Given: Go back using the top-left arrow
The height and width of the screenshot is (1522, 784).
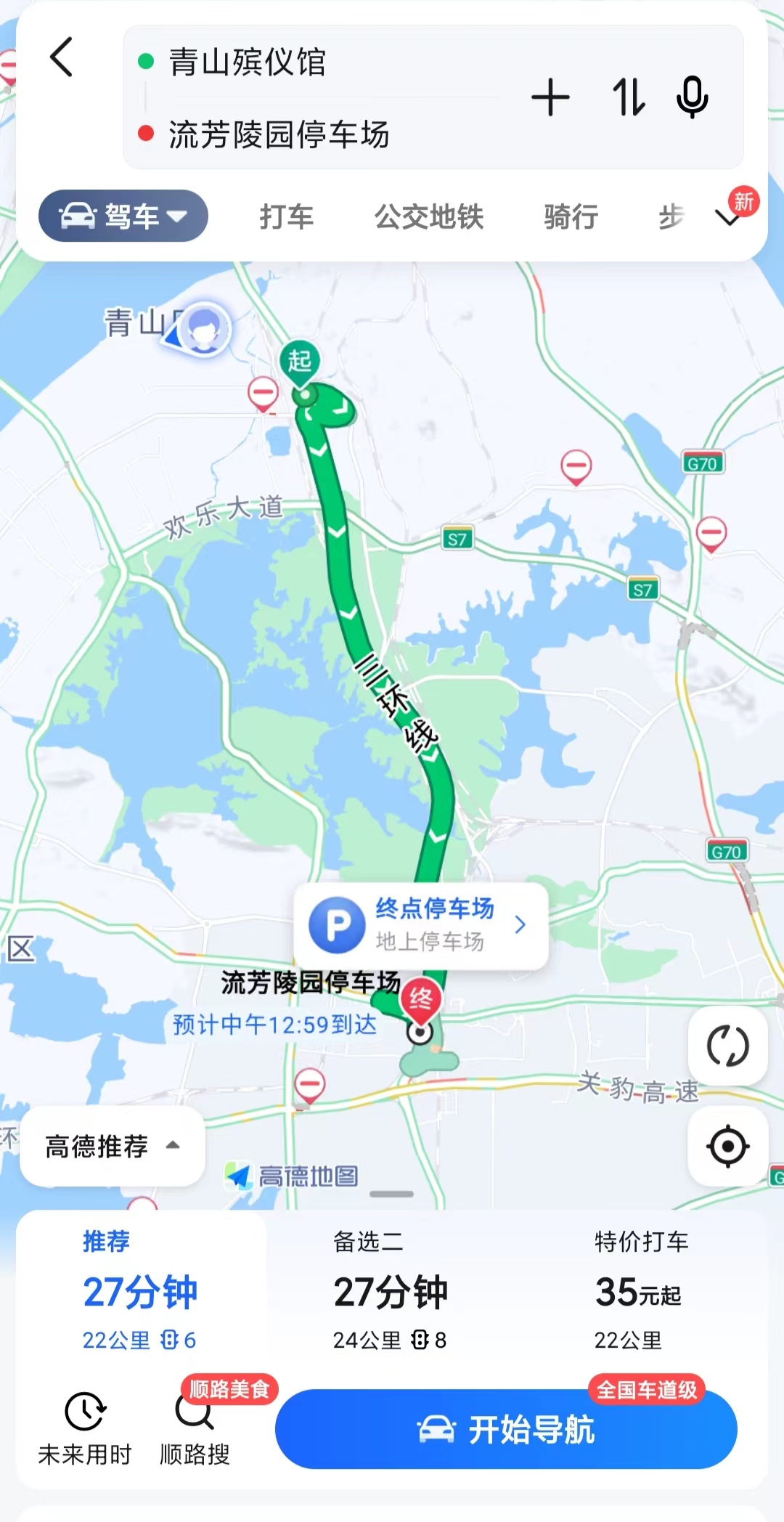Looking at the screenshot, I should (62, 57).
